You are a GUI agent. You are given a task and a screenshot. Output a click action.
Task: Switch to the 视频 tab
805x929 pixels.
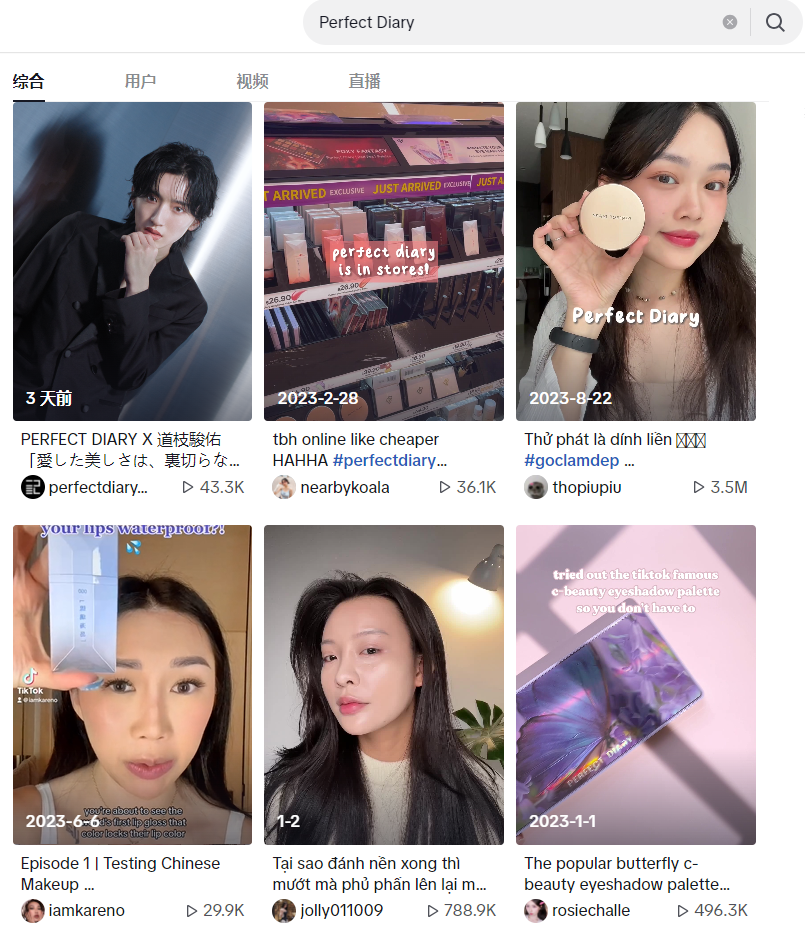click(x=252, y=82)
